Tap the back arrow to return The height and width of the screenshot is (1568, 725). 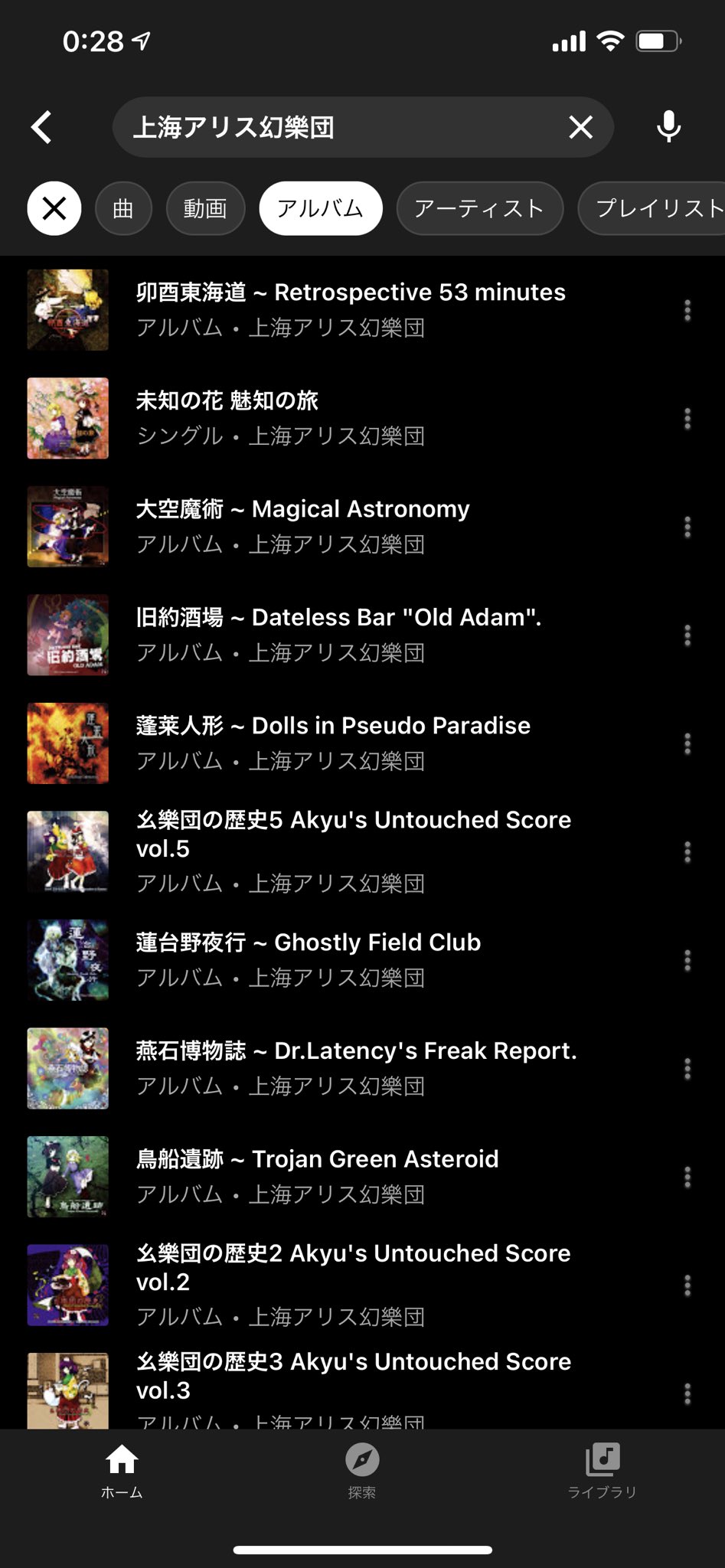[x=42, y=127]
